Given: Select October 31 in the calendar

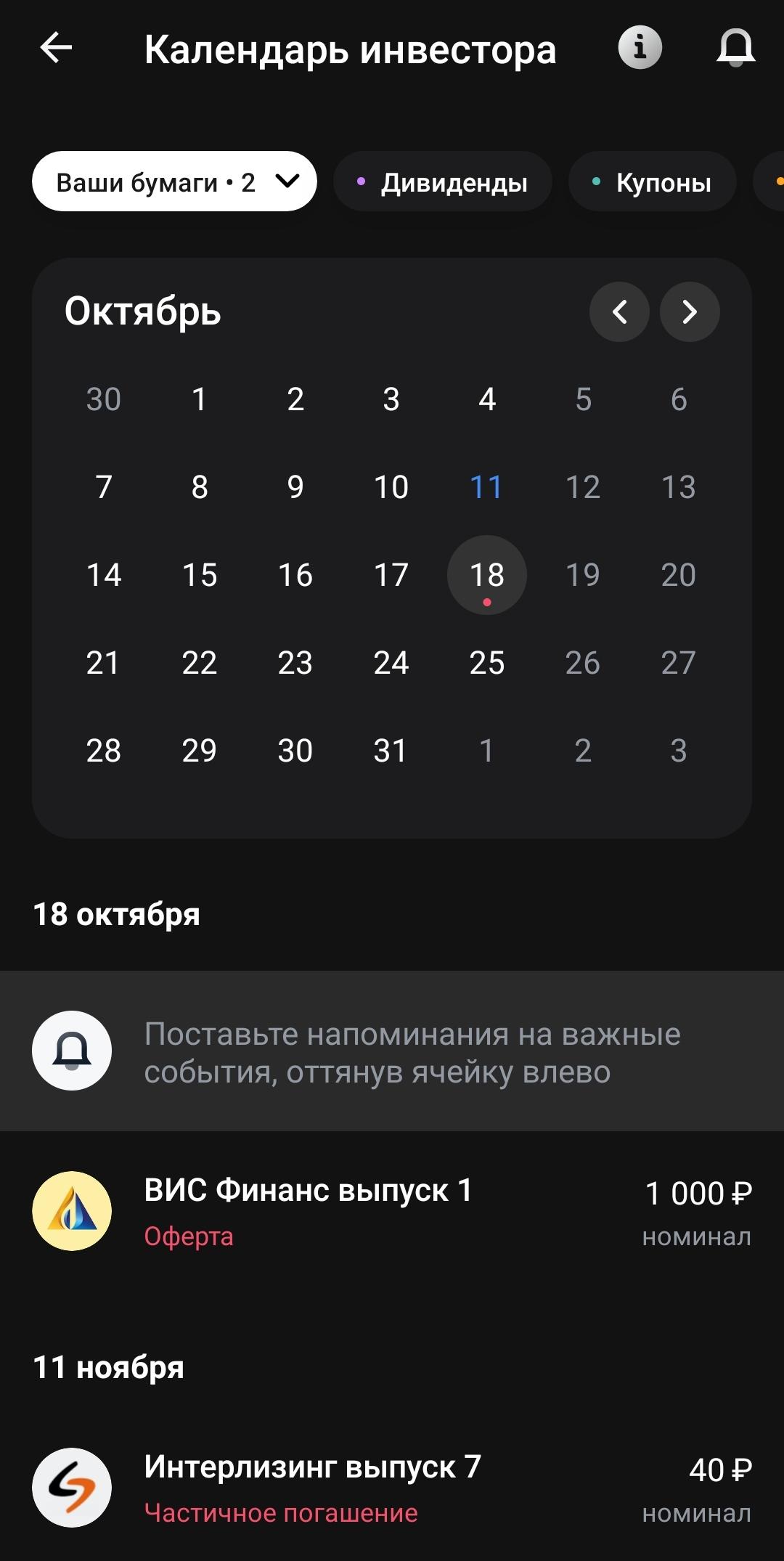Looking at the screenshot, I should pyautogui.click(x=391, y=751).
